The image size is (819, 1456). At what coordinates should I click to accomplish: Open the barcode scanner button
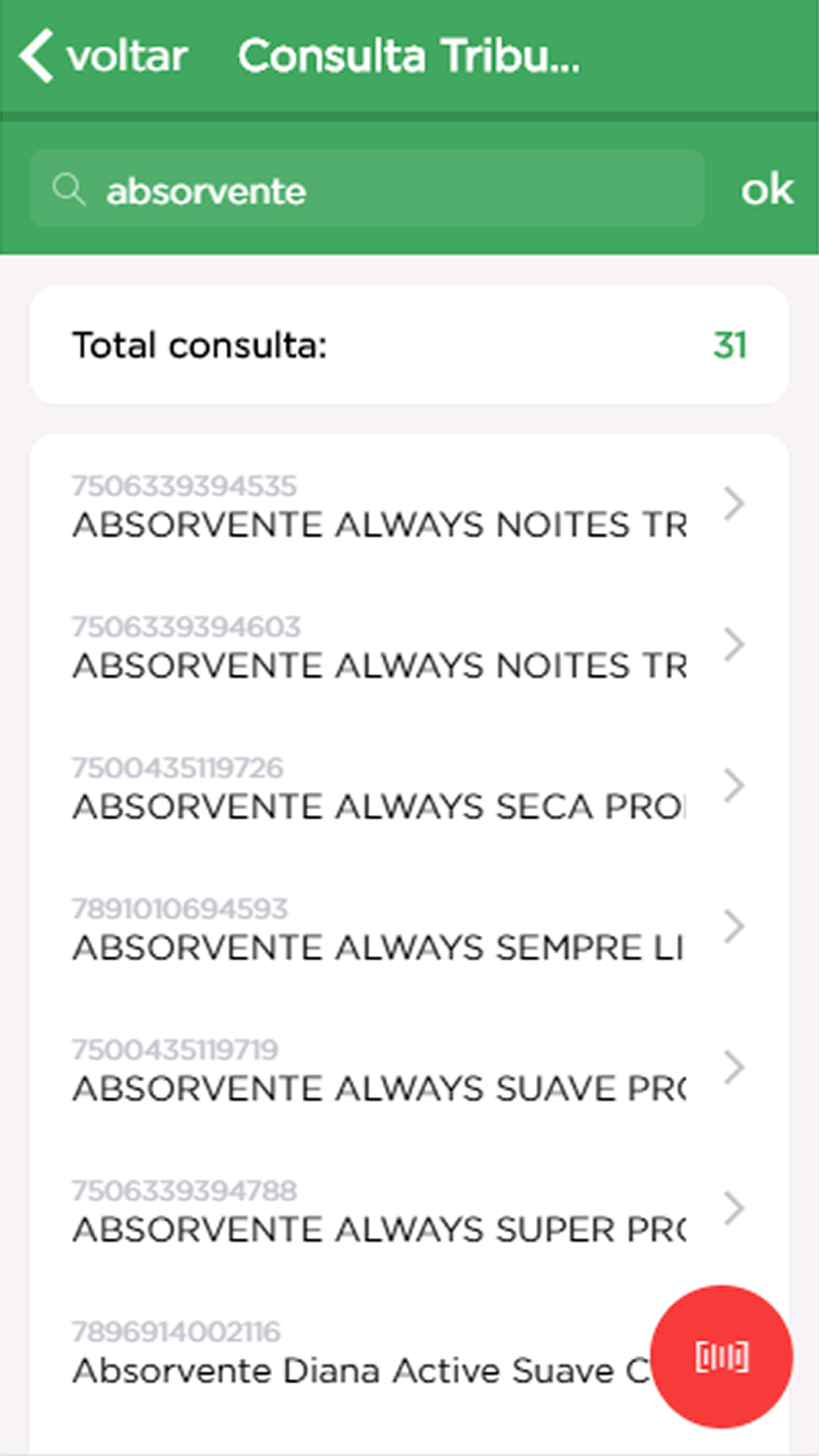tap(722, 1356)
